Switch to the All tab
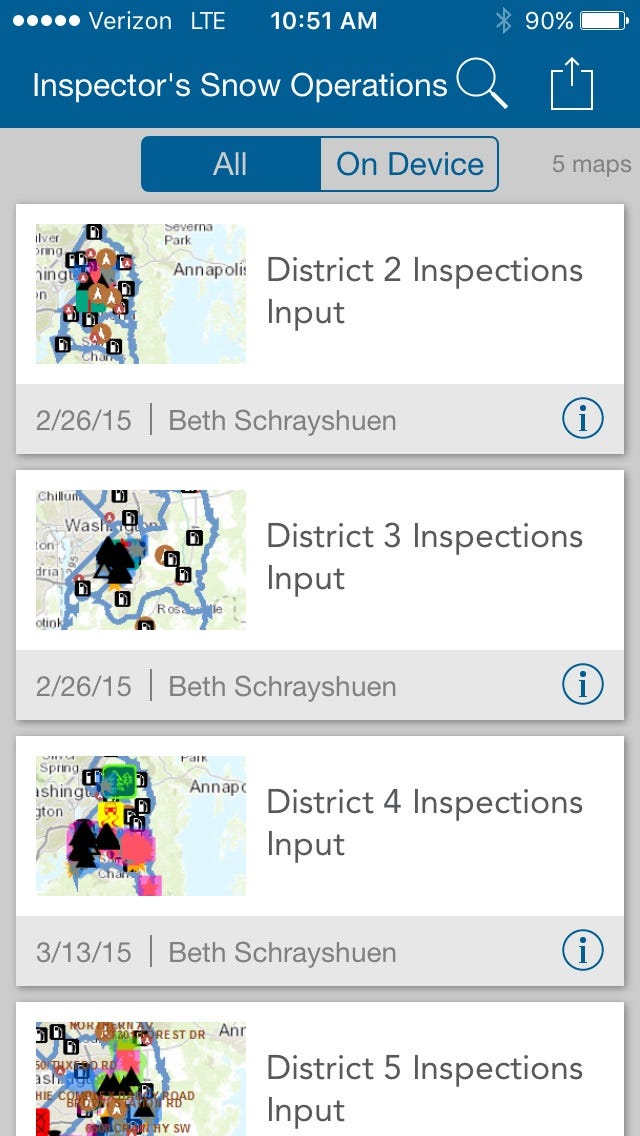The height and width of the screenshot is (1136, 640). (x=230, y=164)
